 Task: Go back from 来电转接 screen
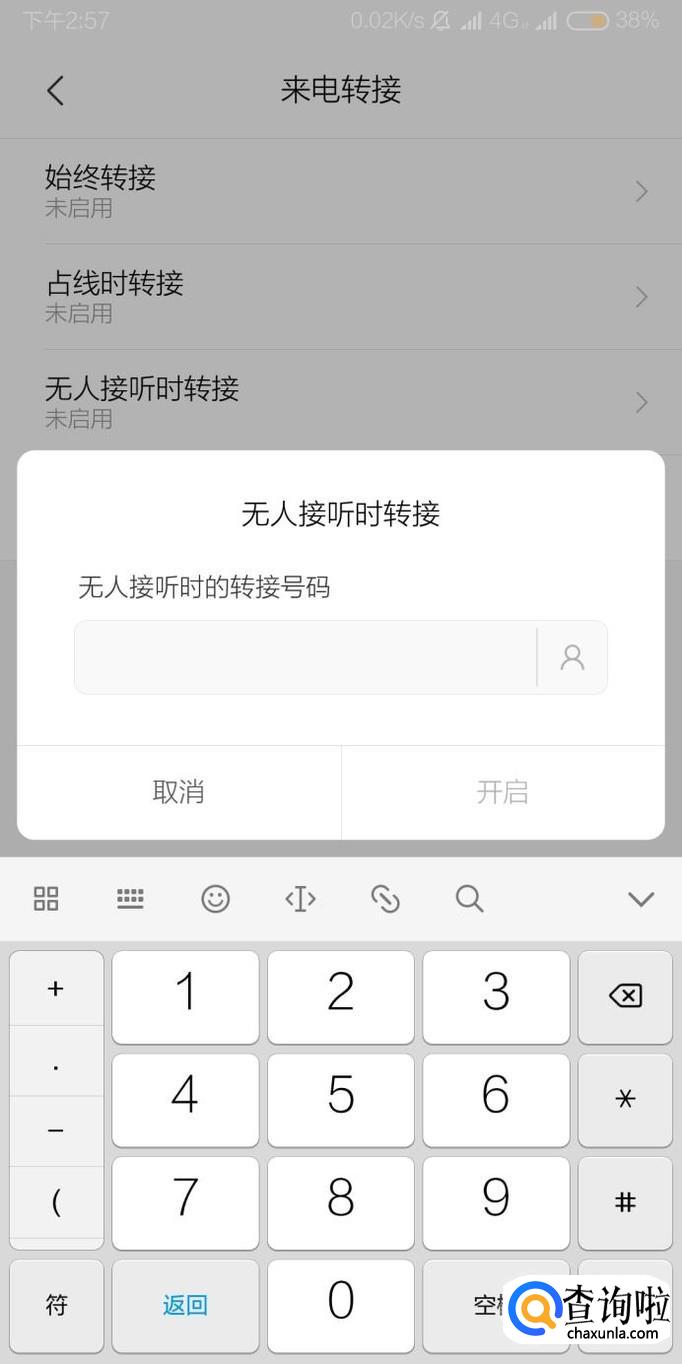(56, 90)
